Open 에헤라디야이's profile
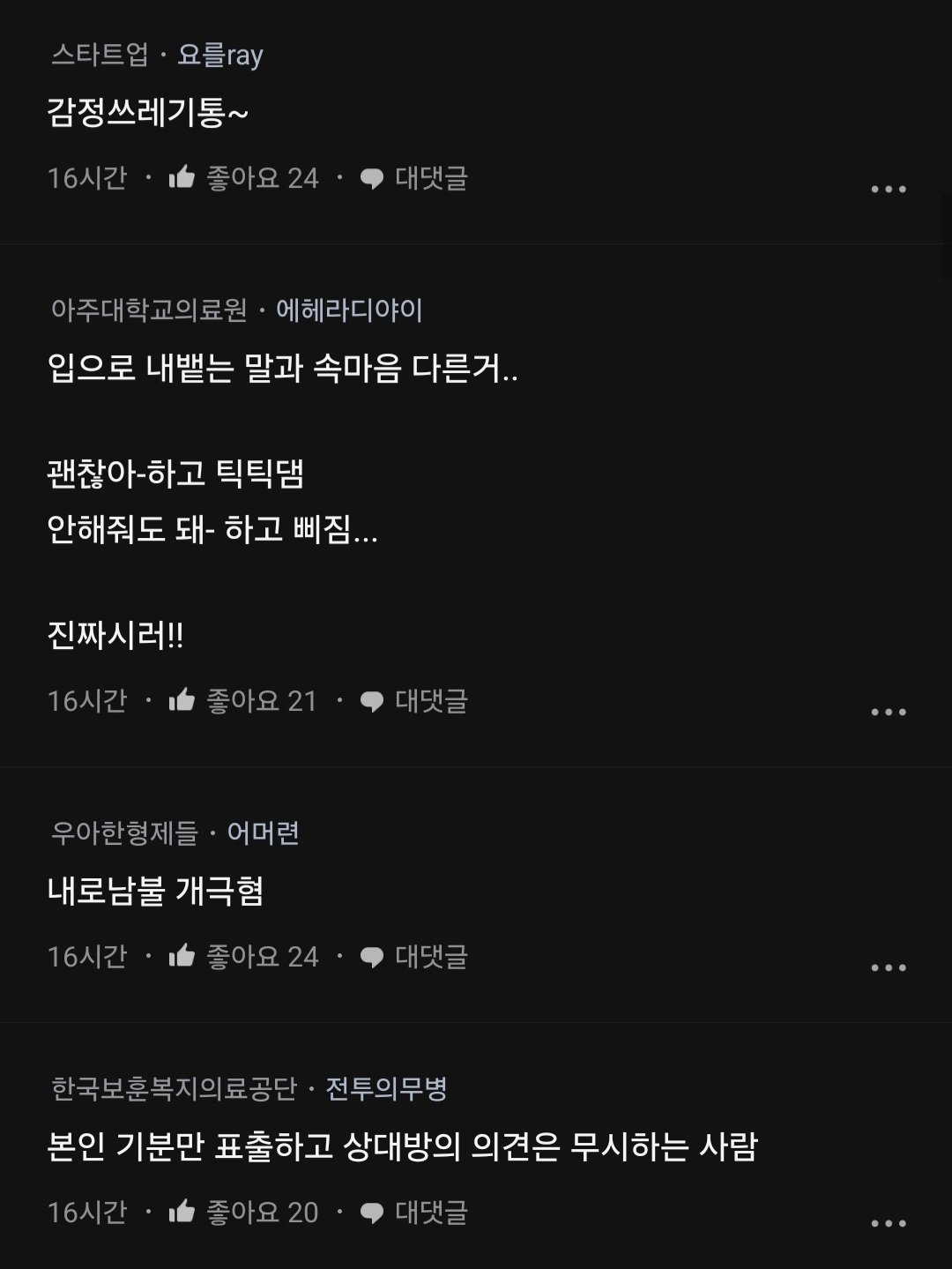Viewport: 952px width, 1269px height. tap(349, 310)
